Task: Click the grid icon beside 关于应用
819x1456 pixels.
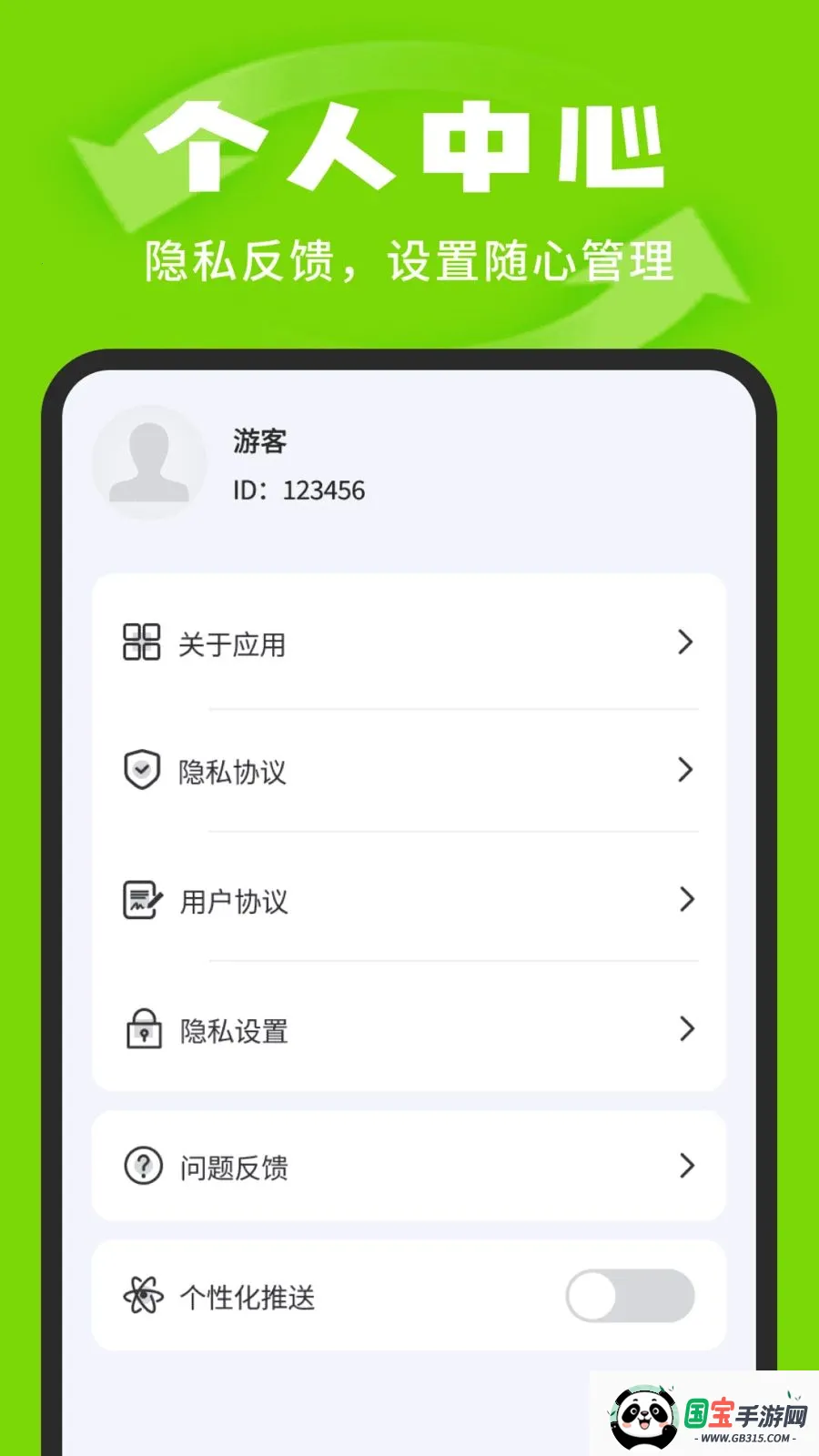Action: point(141,643)
